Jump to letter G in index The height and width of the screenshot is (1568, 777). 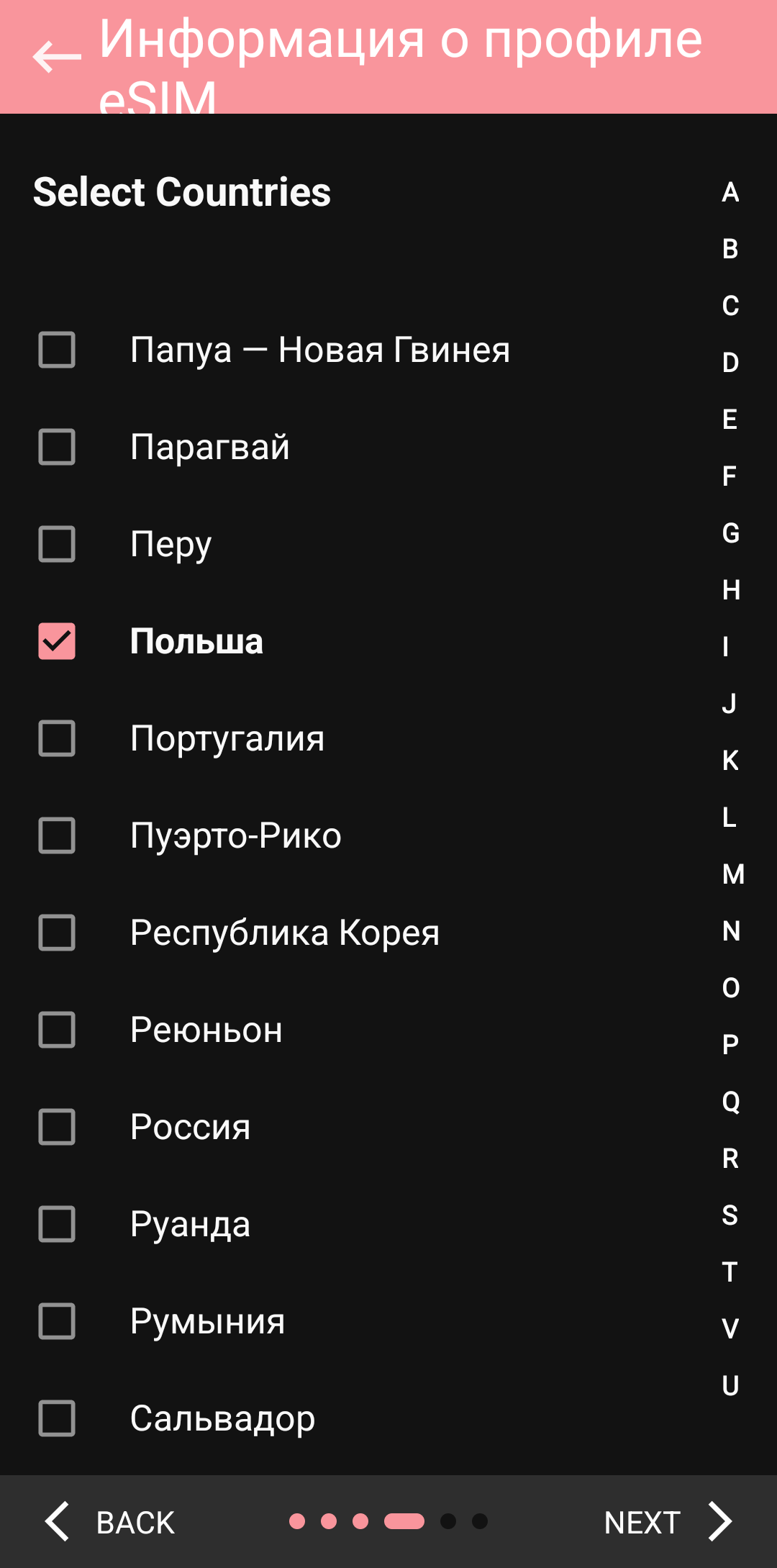coord(730,533)
